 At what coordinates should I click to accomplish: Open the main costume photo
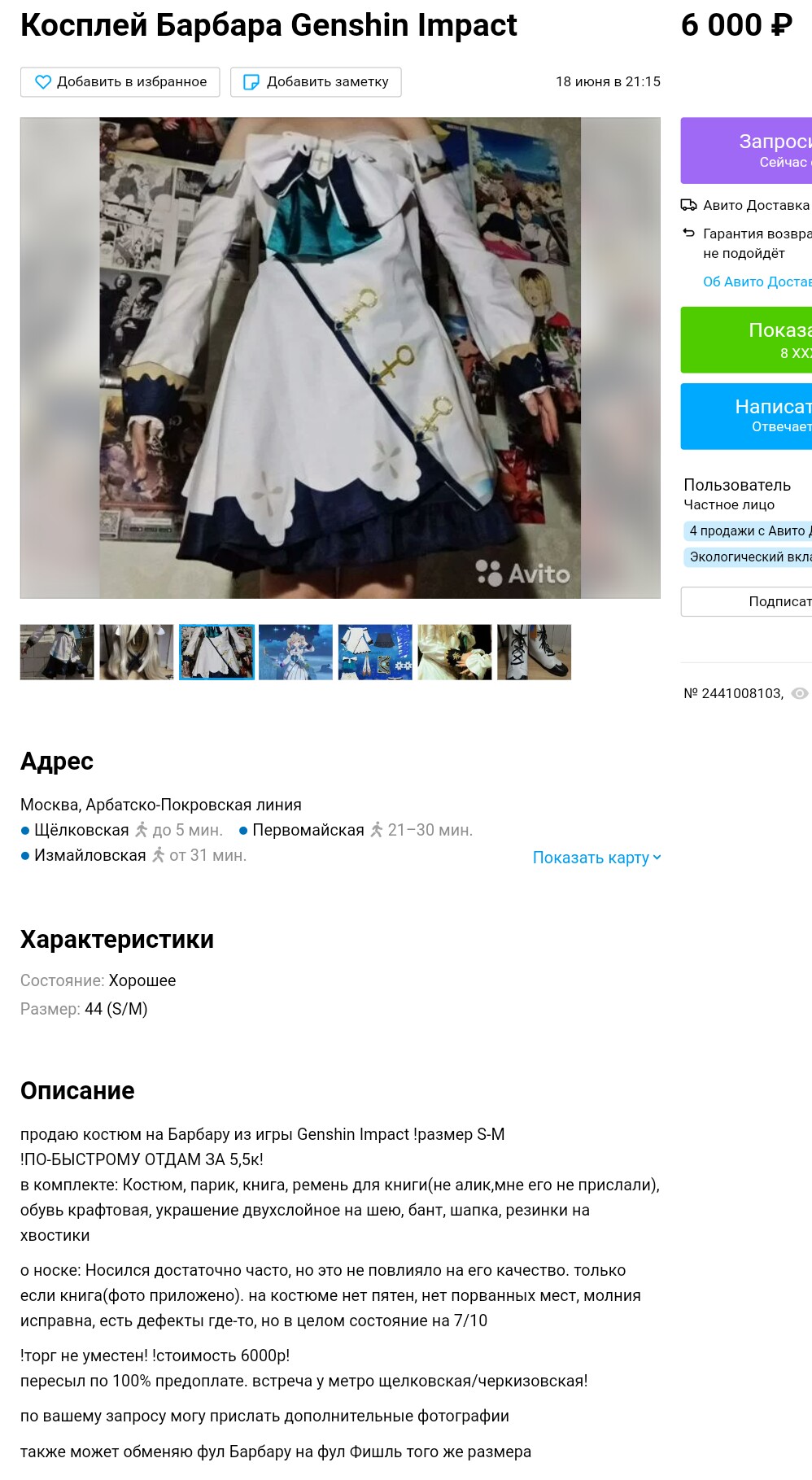point(340,358)
